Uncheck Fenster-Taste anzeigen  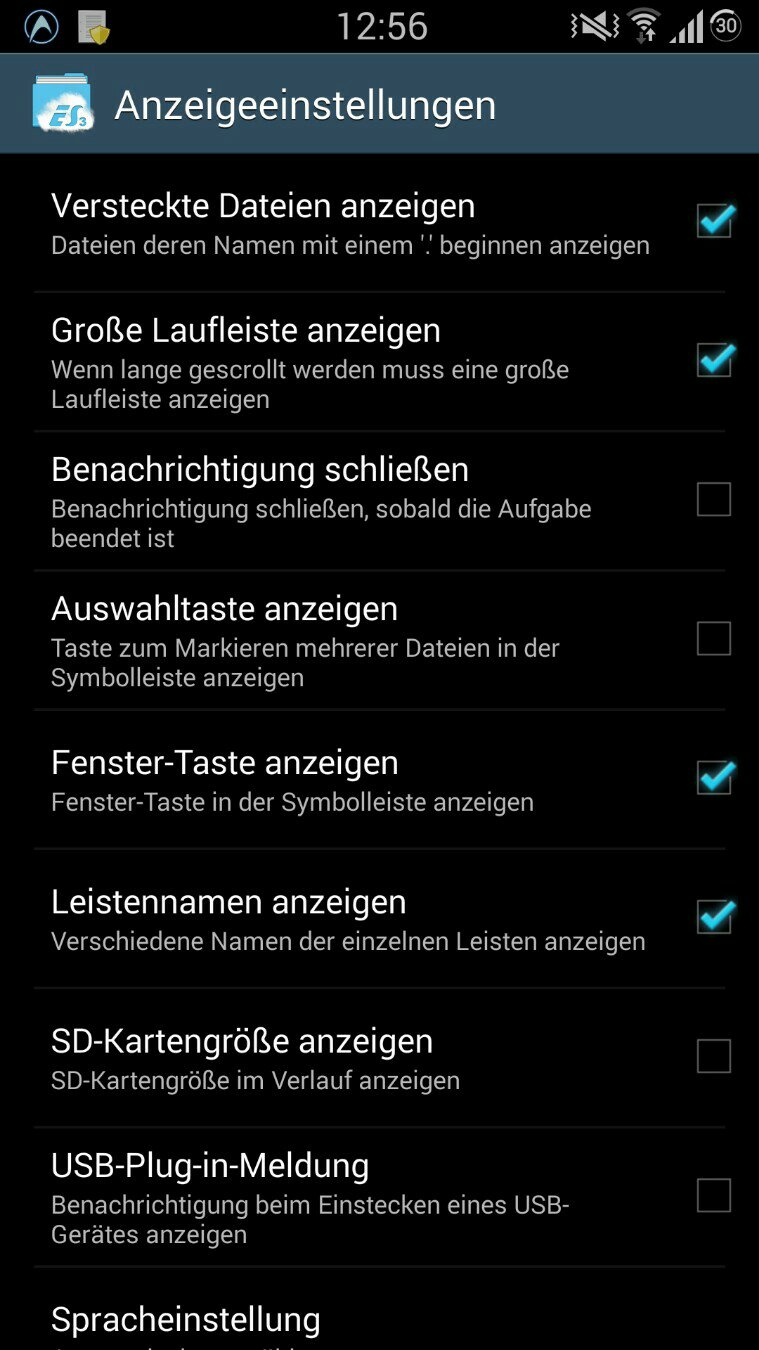pos(714,777)
